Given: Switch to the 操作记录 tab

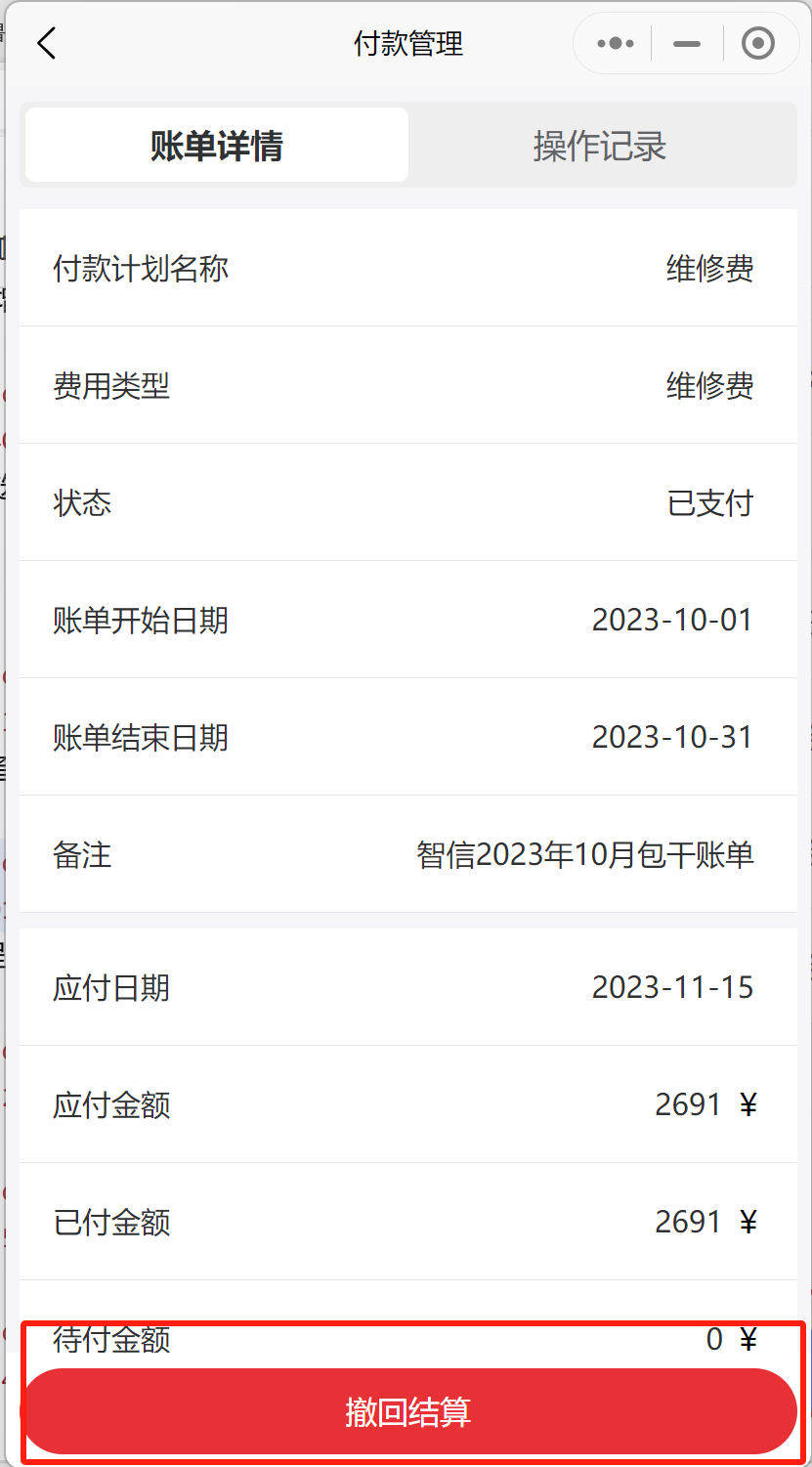Looking at the screenshot, I should tap(600, 146).
